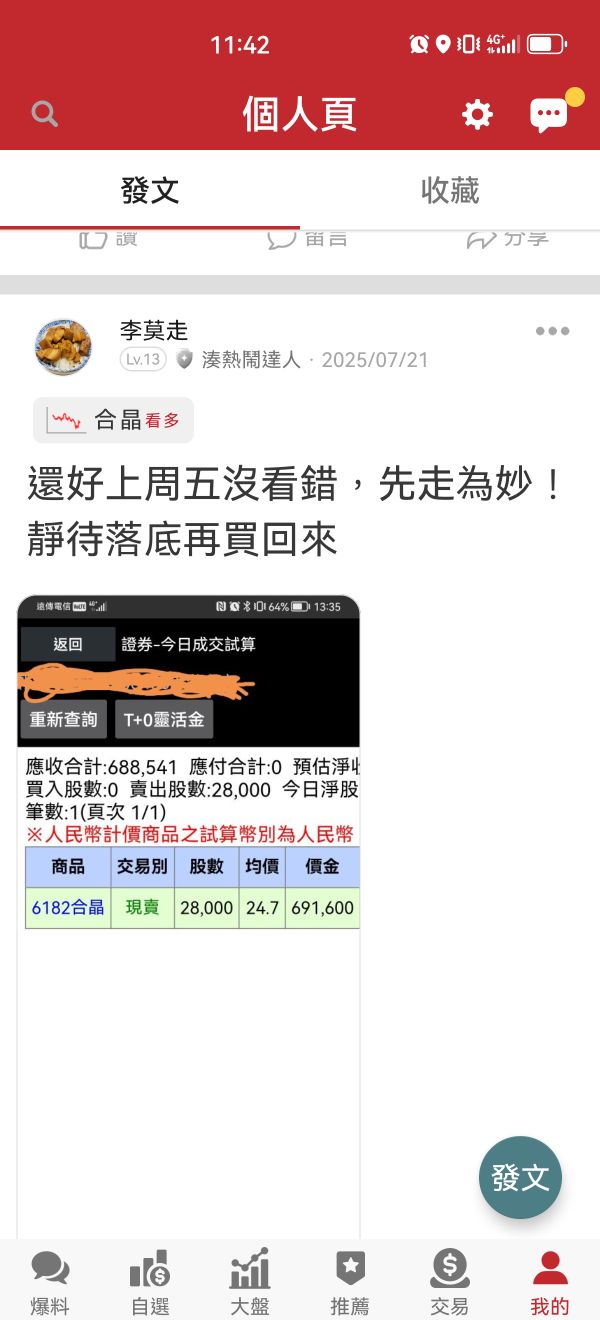Screen dimensions: 600x1320
Task: Open the three-dot menu on 李莫走's post
Action: tap(552, 331)
